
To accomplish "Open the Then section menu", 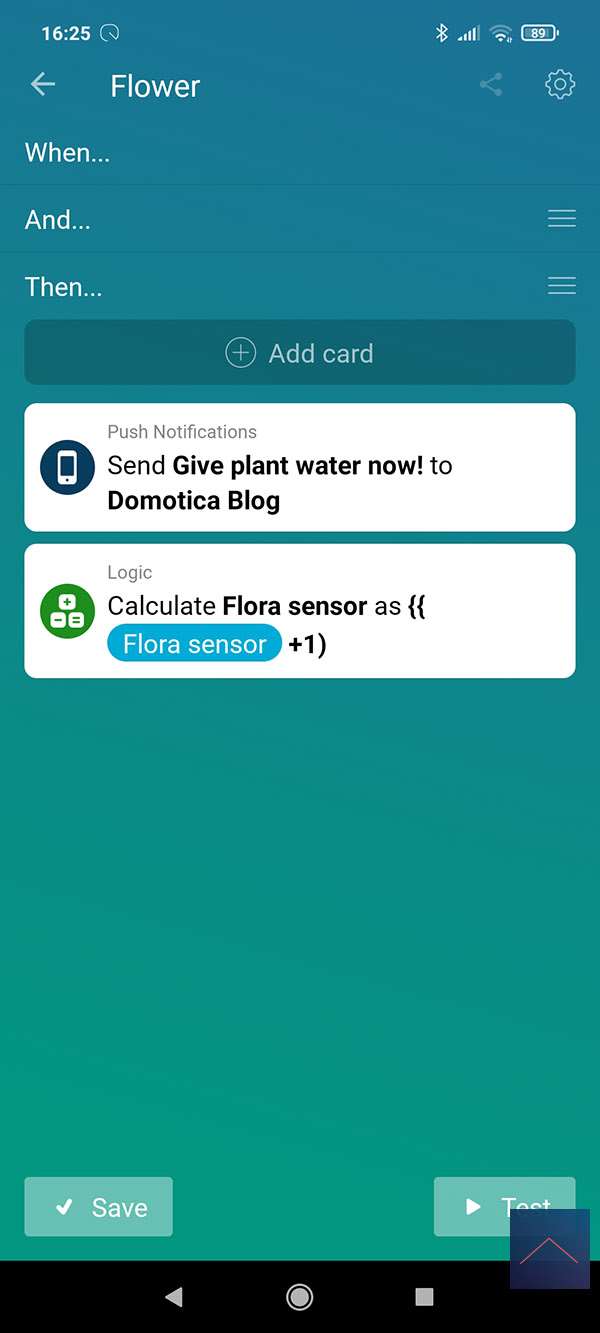I will click(561, 287).
